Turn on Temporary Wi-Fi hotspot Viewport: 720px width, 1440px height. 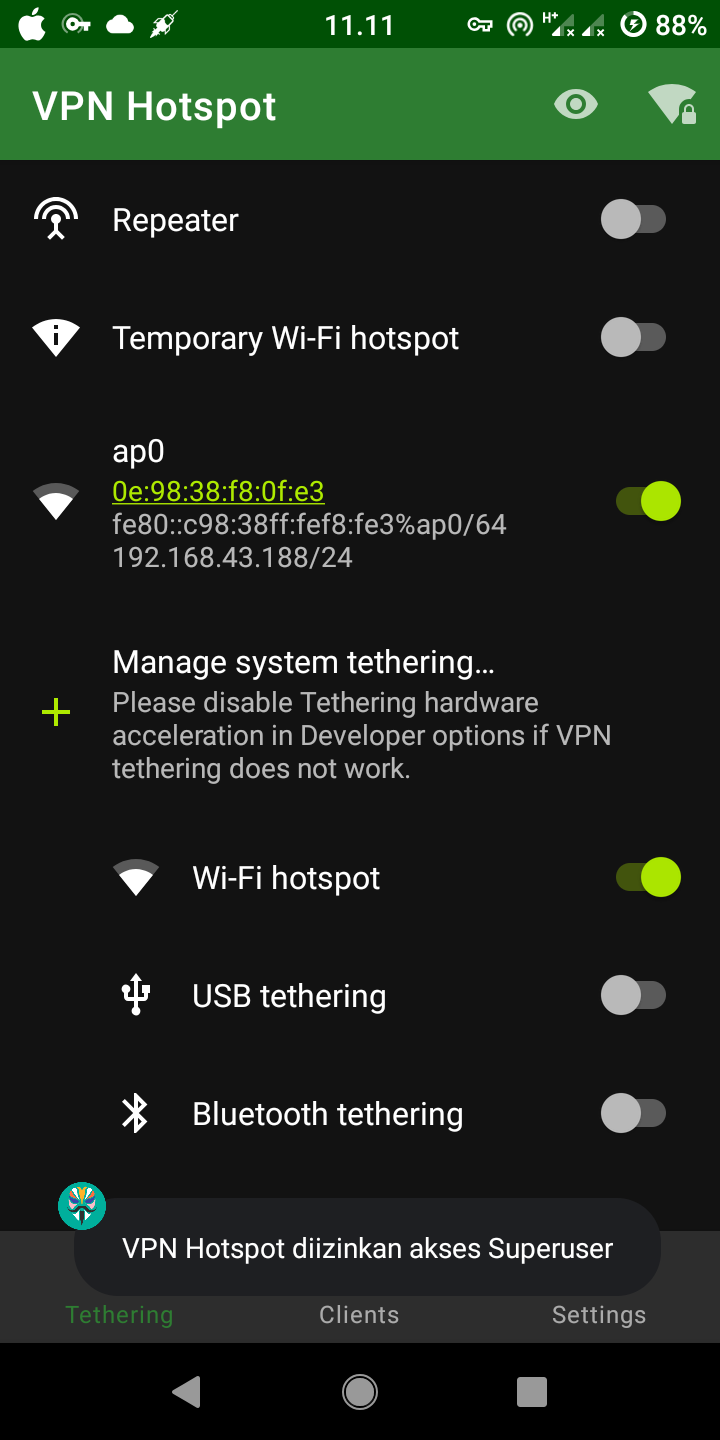[633, 338]
